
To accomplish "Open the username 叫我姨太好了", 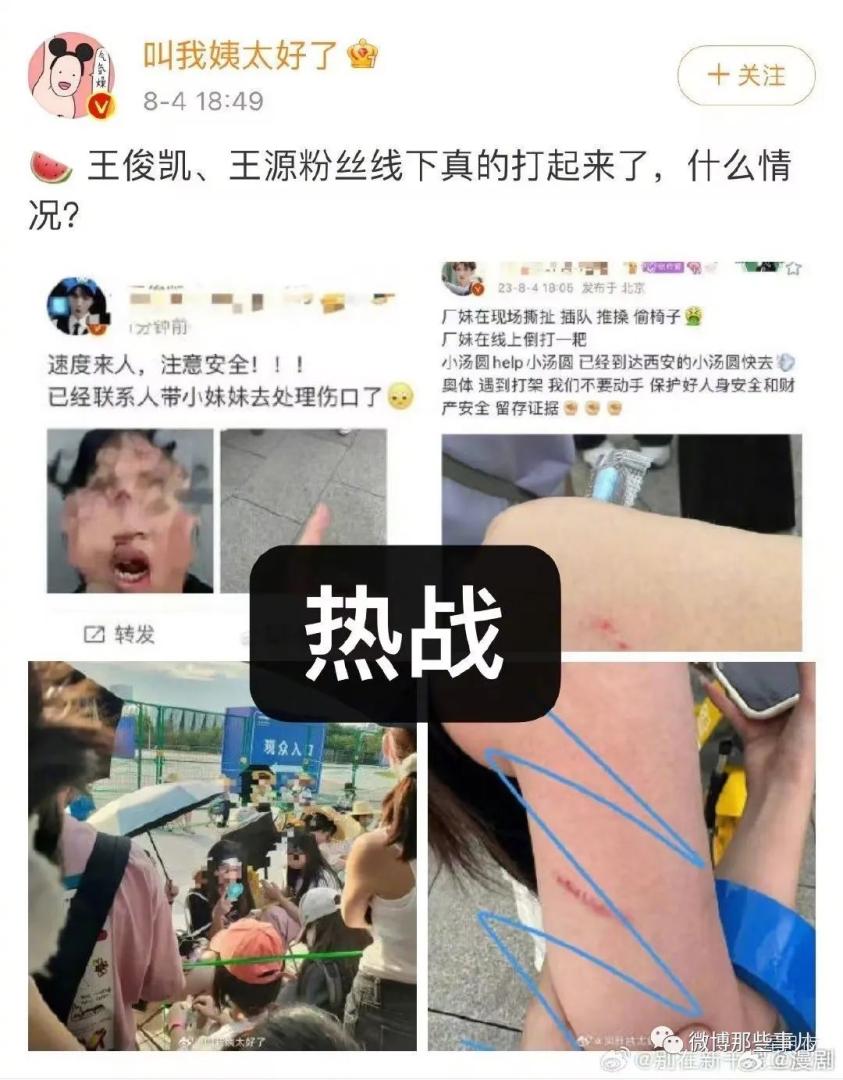I will (x=241, y=56).
